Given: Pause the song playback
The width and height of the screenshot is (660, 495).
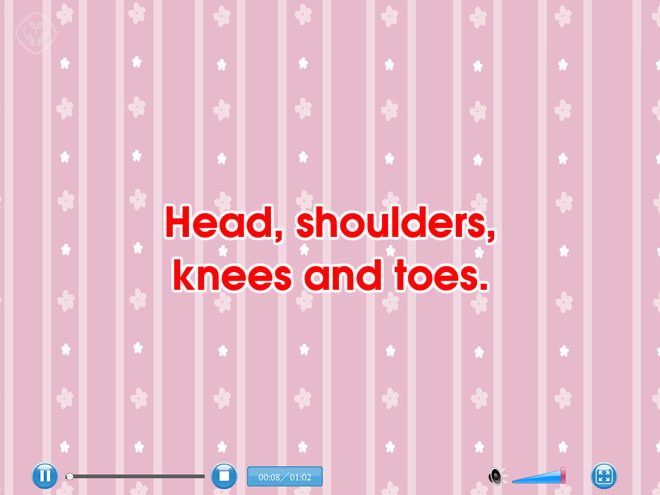Looking at the screenshot, I should pyautogui.click(x=44, y=476).
